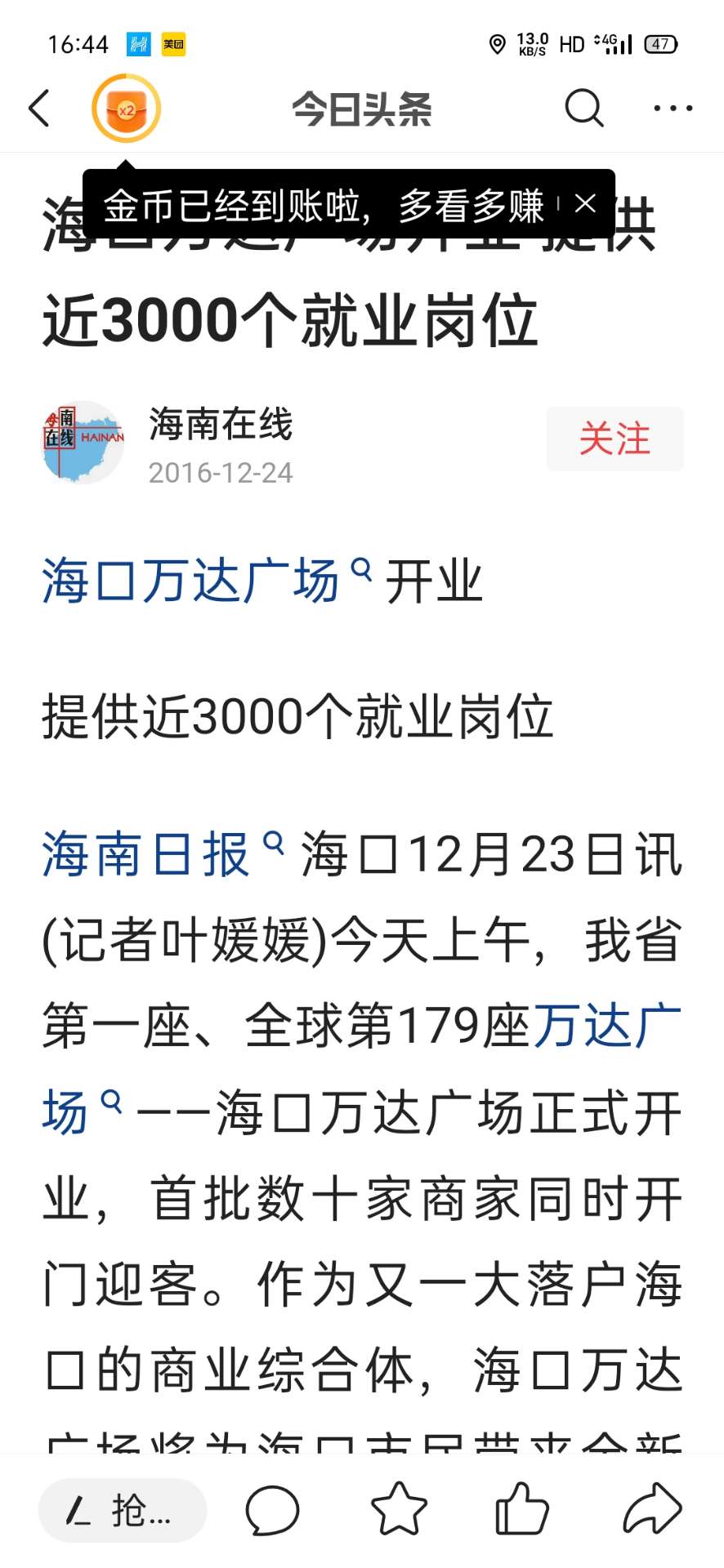Screen dimensions: 724x1568
Task: Tap the comment input box at bottom
Action: pyautogui.click(x=123, y=1510)
